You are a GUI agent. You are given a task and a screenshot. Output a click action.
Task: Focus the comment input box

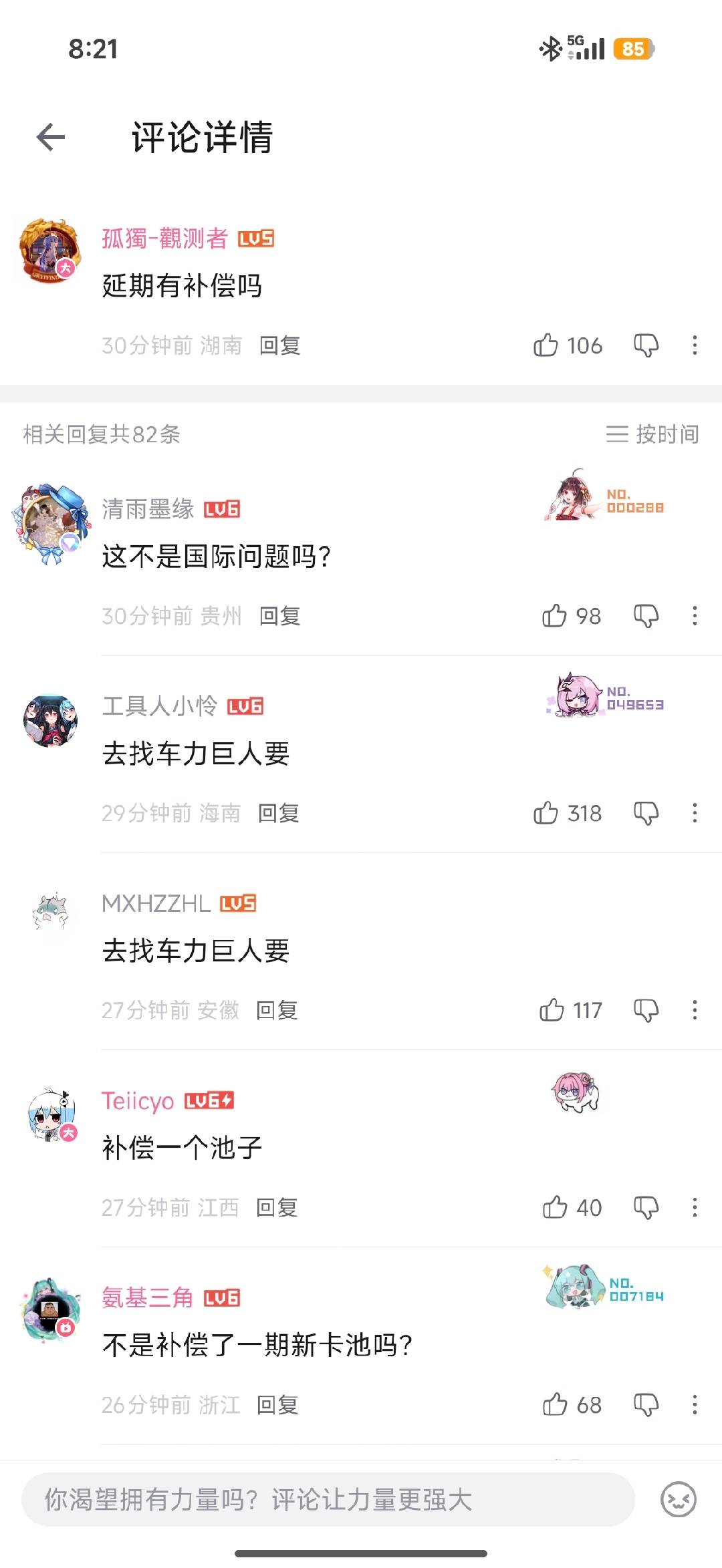328,1500
